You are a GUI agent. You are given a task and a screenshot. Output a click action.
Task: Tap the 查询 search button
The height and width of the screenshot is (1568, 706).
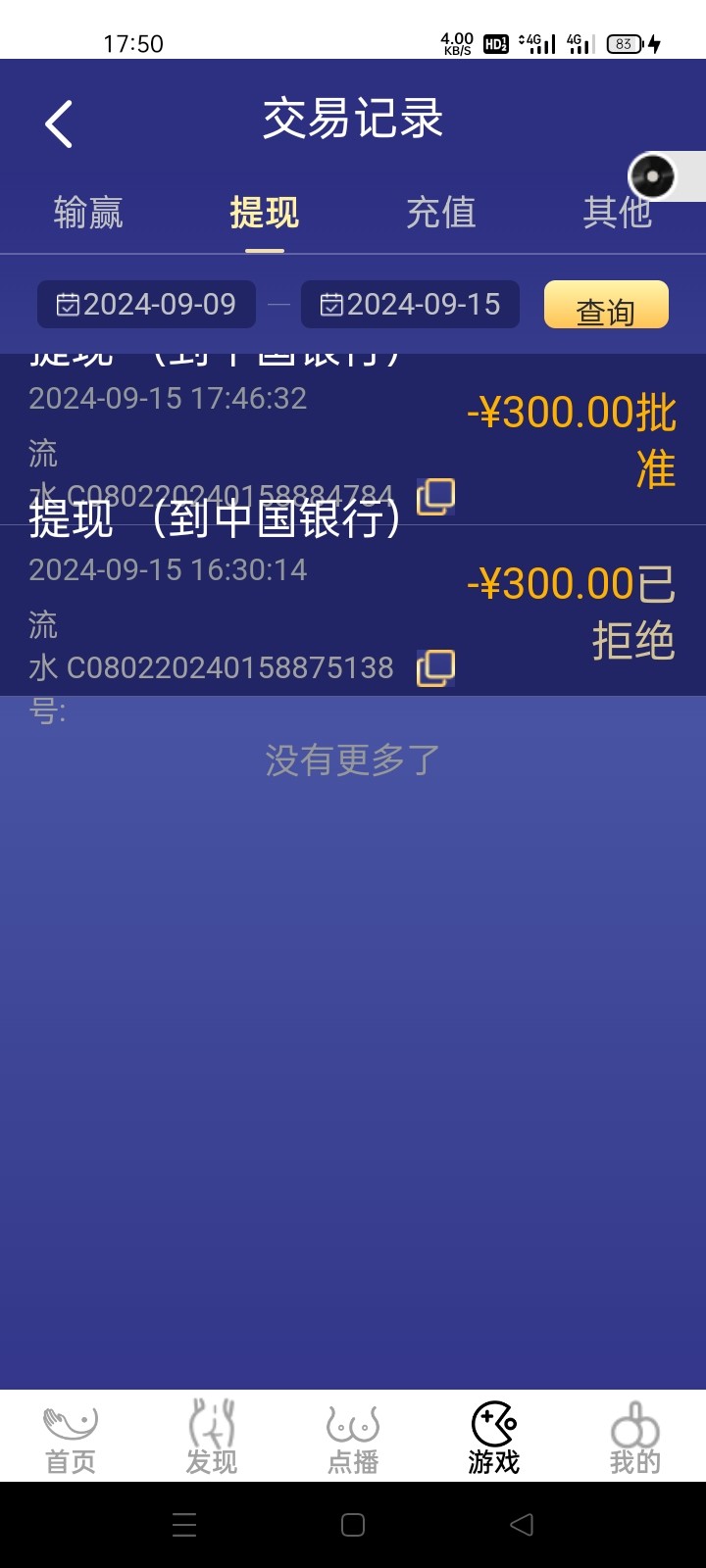click(606, 306)
